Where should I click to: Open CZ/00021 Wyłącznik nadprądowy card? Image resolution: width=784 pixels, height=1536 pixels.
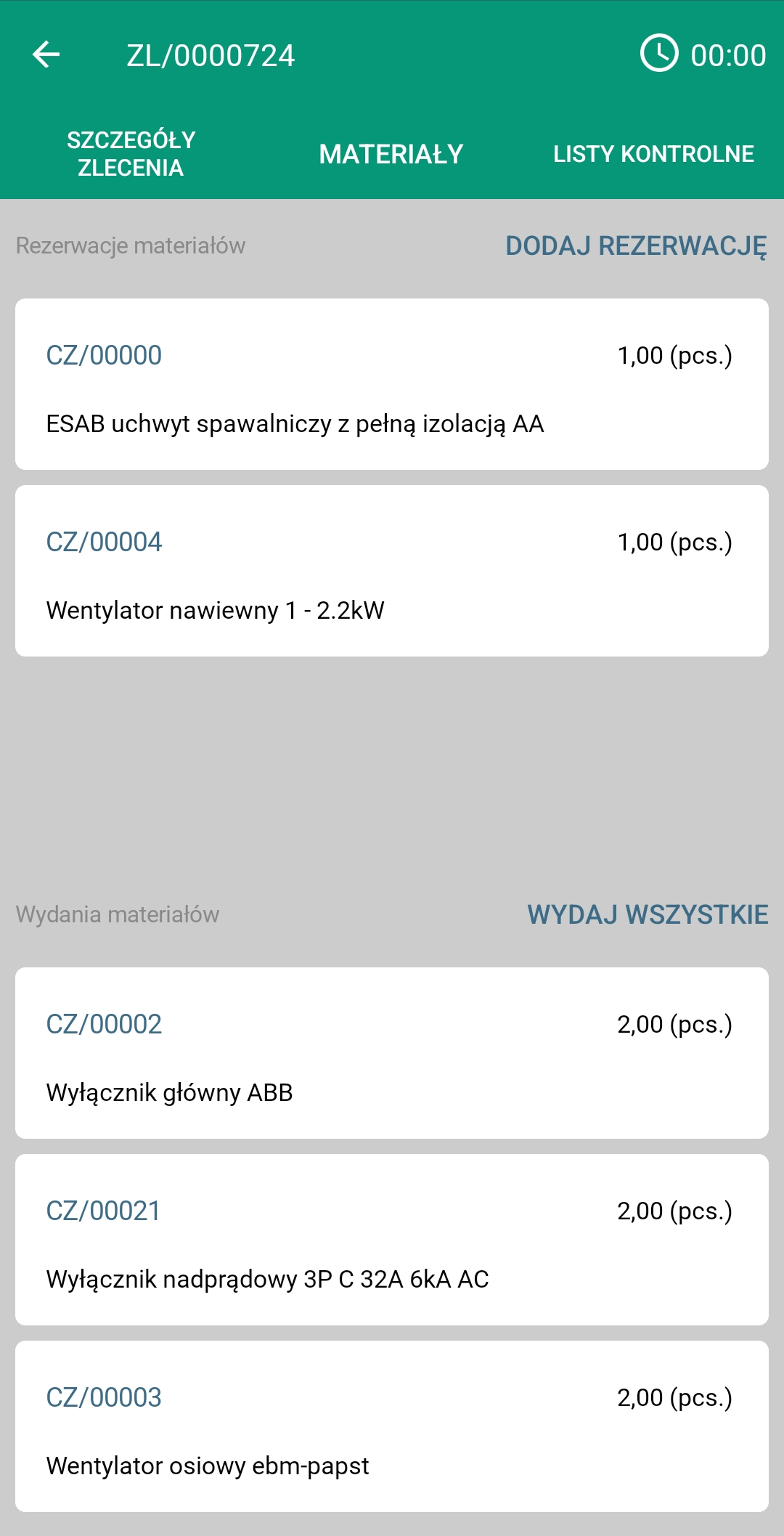point(392,1240)
